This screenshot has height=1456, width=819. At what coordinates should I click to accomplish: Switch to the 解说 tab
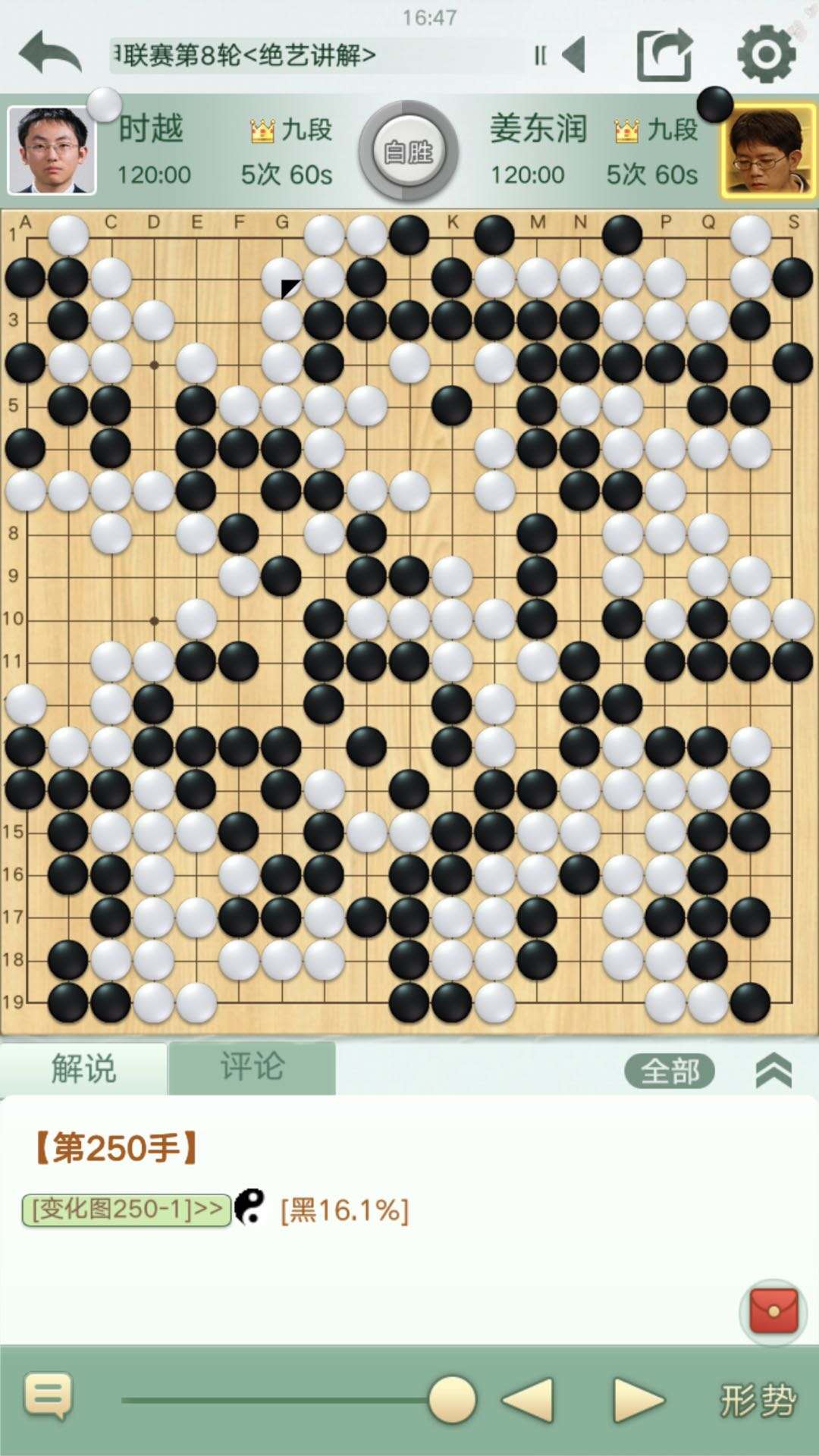pos(83,1068)
